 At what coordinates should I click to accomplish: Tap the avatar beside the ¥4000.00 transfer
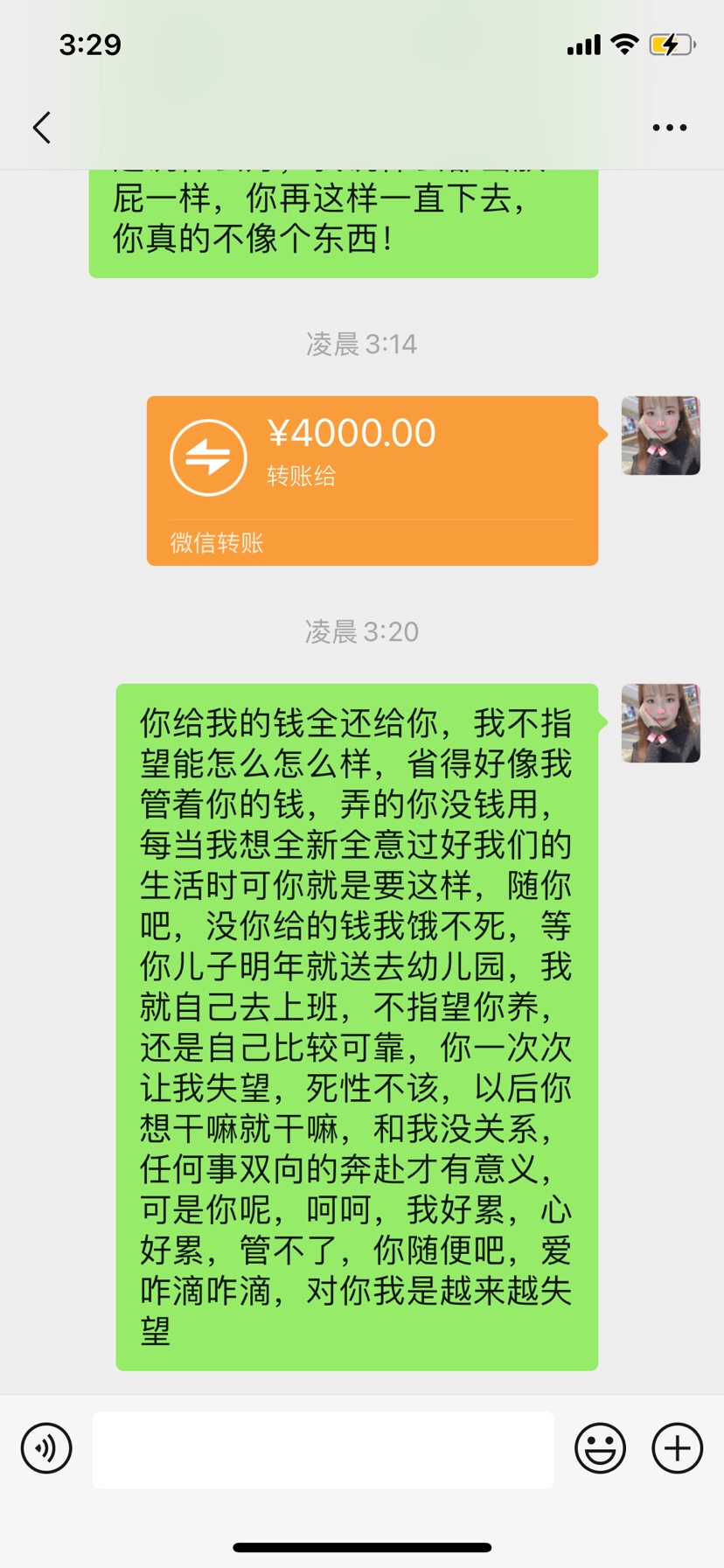click(x=660, y=436)
